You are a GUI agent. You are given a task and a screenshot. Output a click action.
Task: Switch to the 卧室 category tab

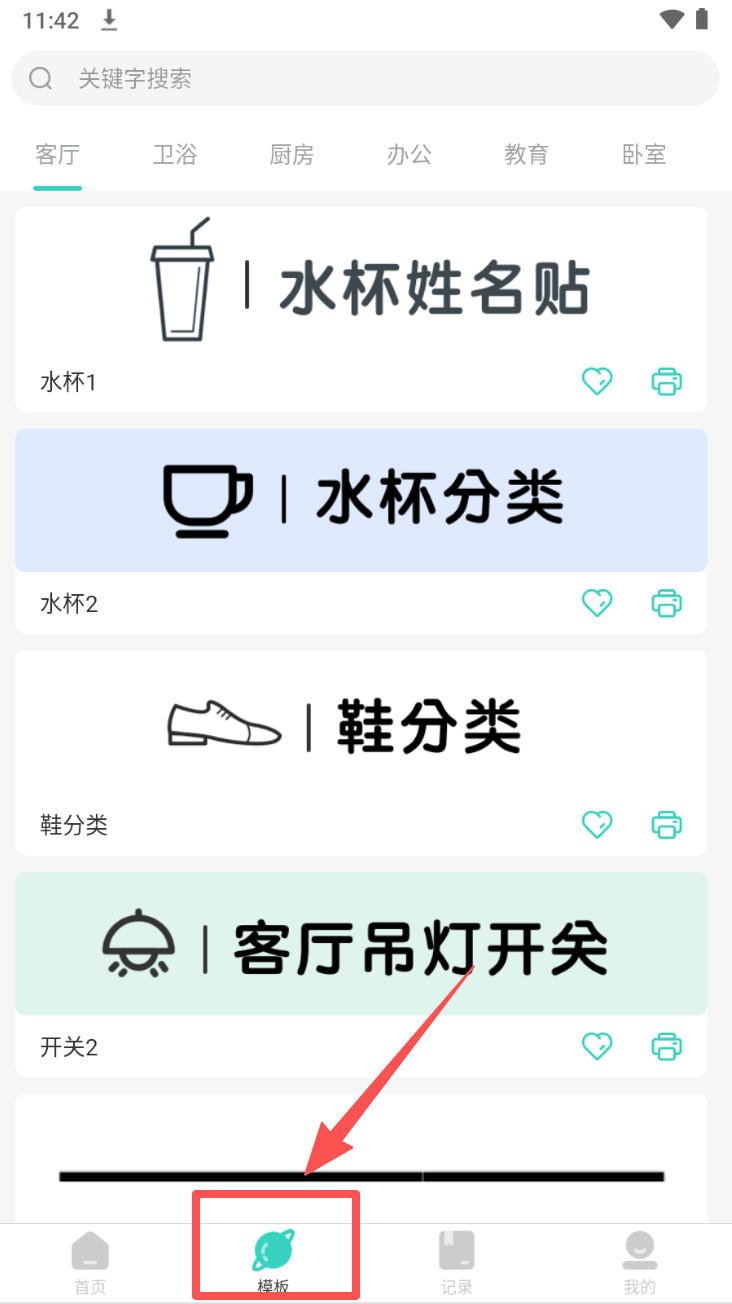coord(643,155)
